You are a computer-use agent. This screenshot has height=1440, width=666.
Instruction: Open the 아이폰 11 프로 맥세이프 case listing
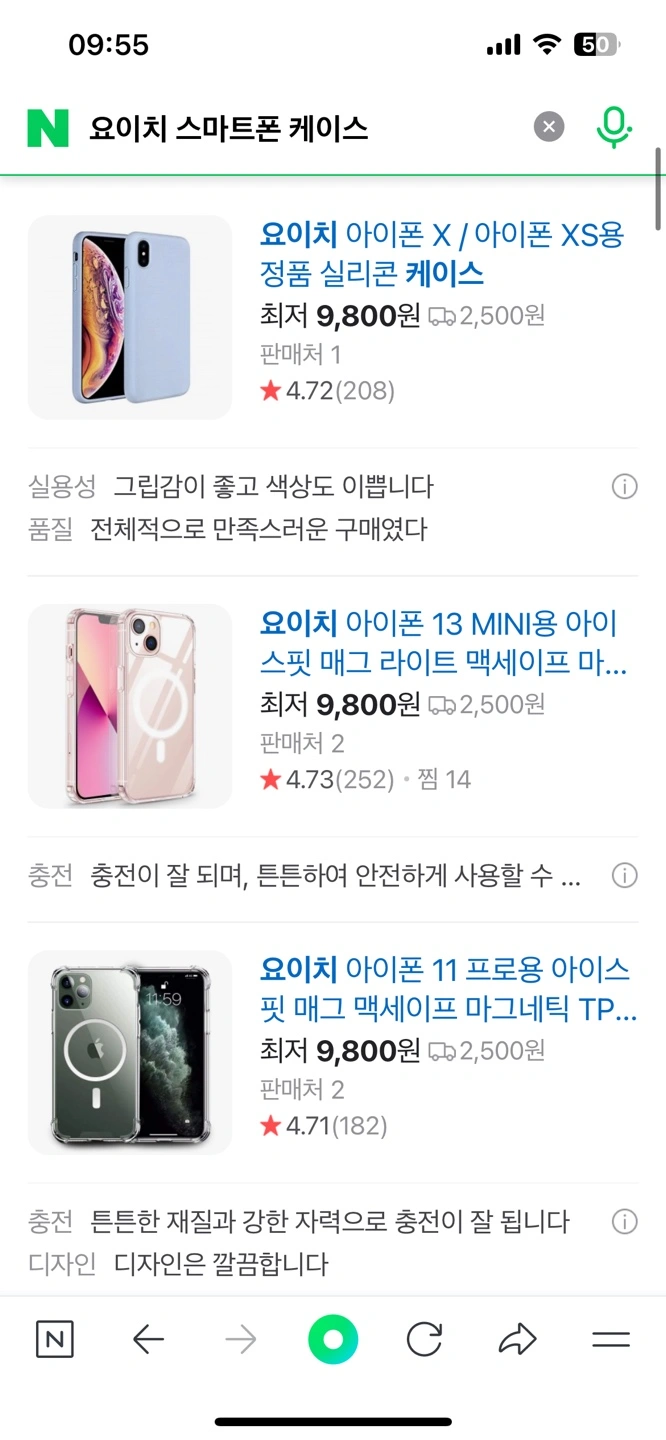click(448, 989)
